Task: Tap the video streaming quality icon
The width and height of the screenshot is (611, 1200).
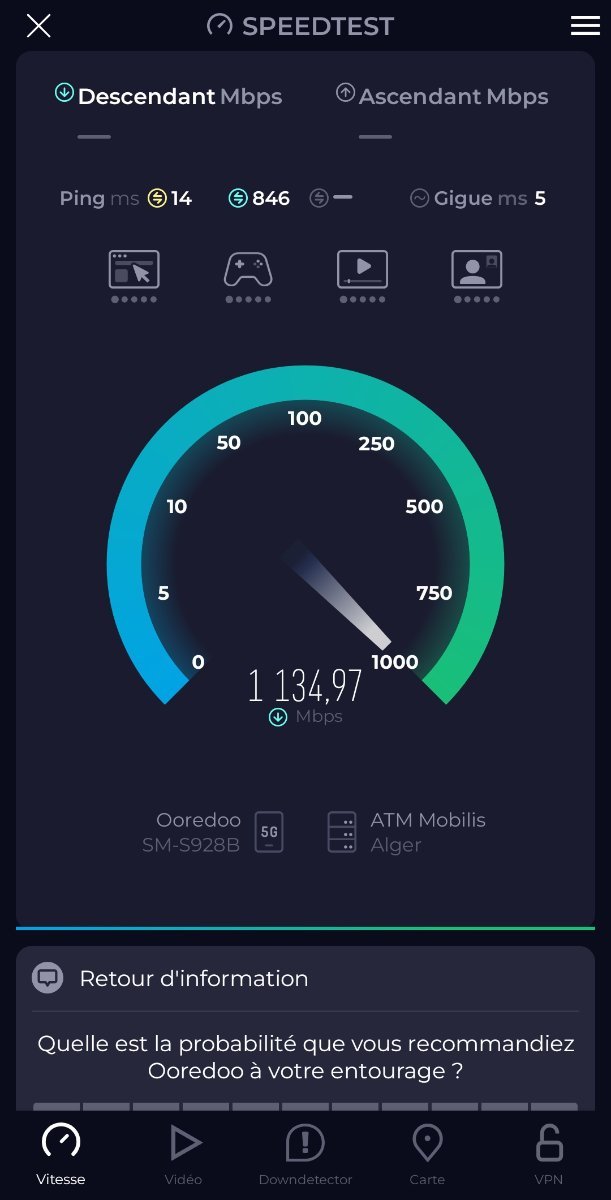Action: tap(362, 270)
